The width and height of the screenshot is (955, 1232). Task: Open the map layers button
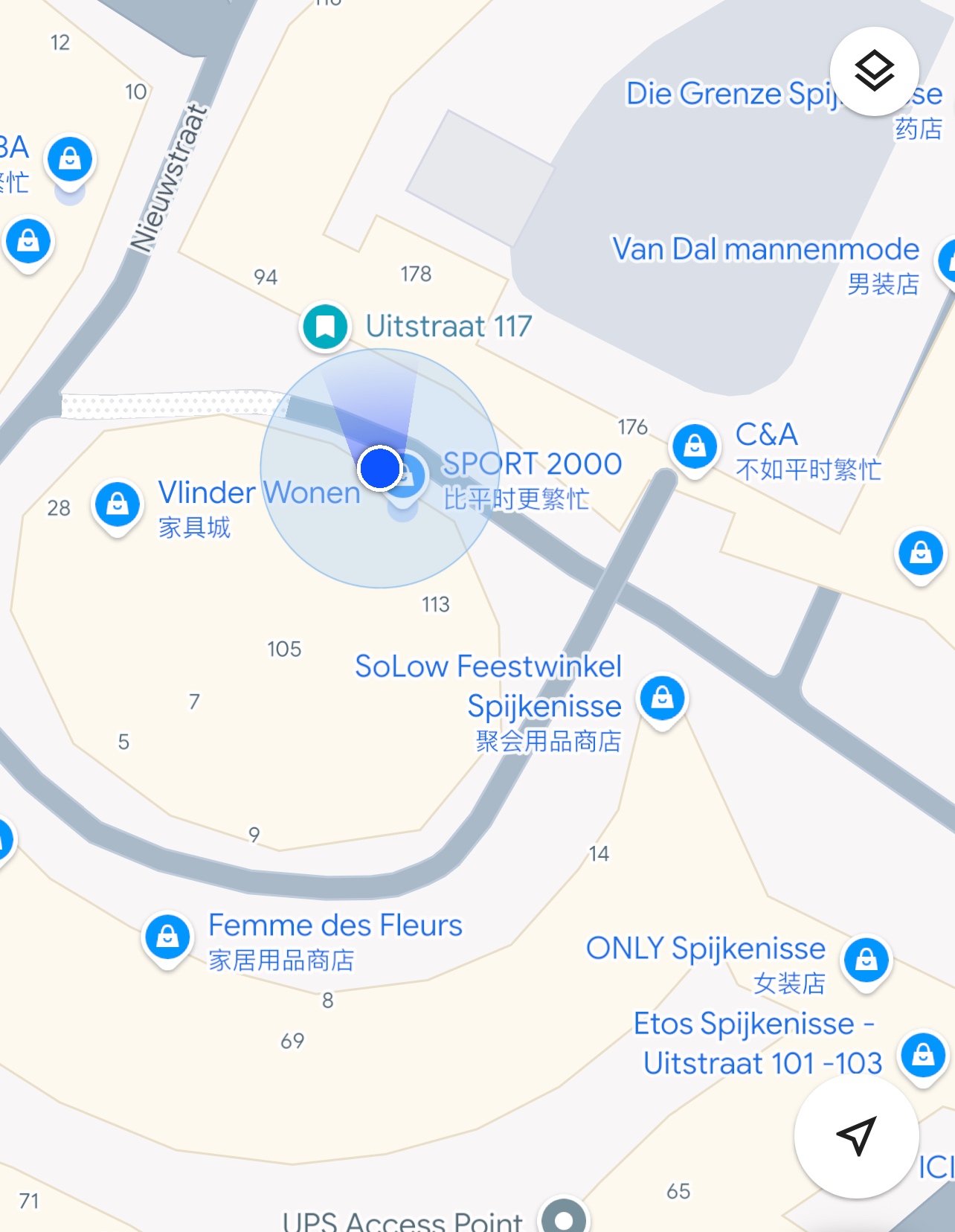coord(874,71)
